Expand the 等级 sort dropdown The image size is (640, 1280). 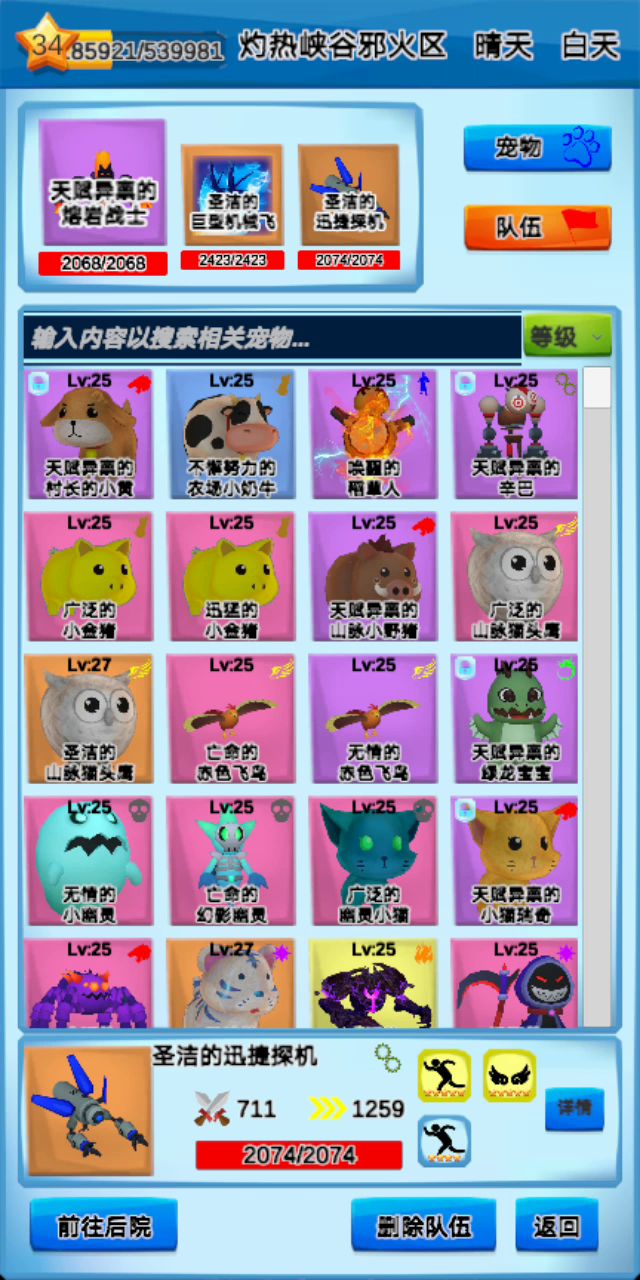click(568, 337)
